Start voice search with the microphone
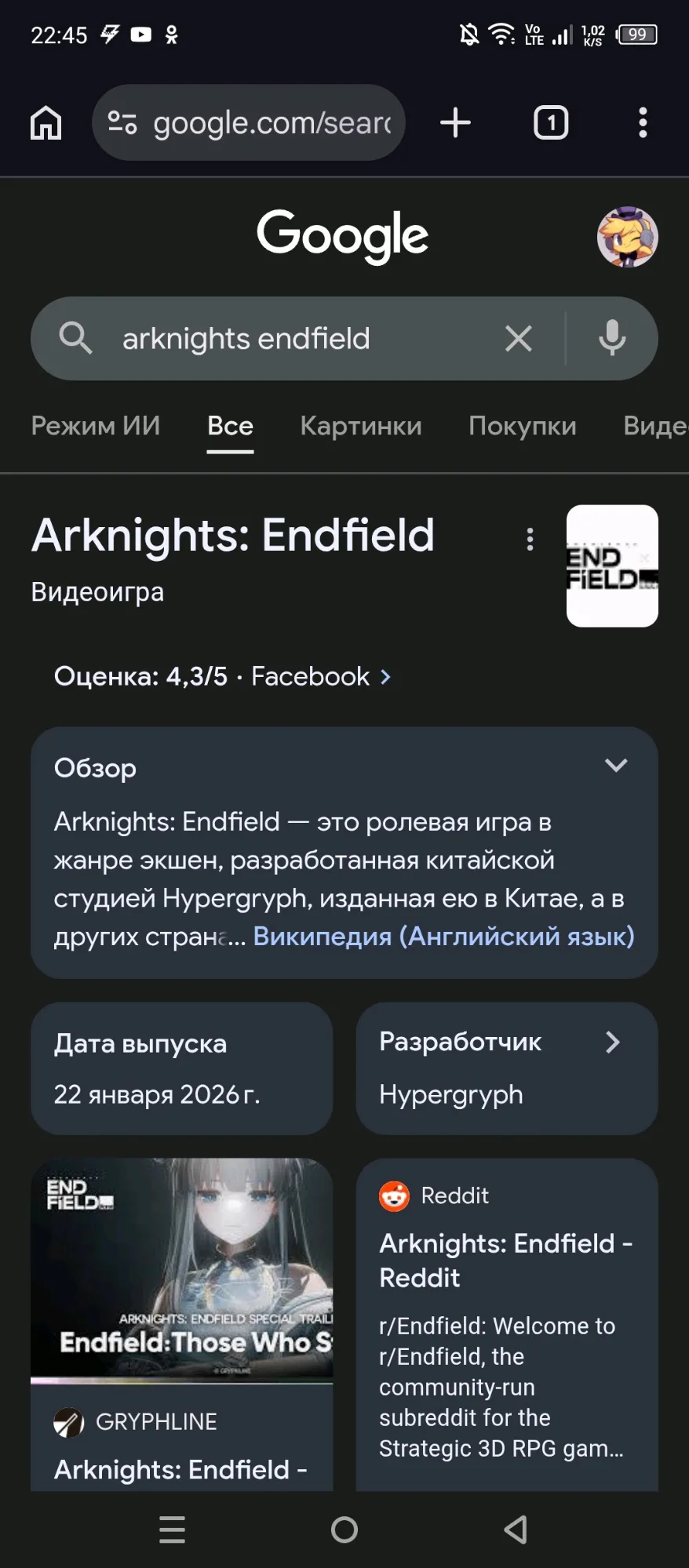The width and height of the screenshot is (689, 1568). click(612, 339)
